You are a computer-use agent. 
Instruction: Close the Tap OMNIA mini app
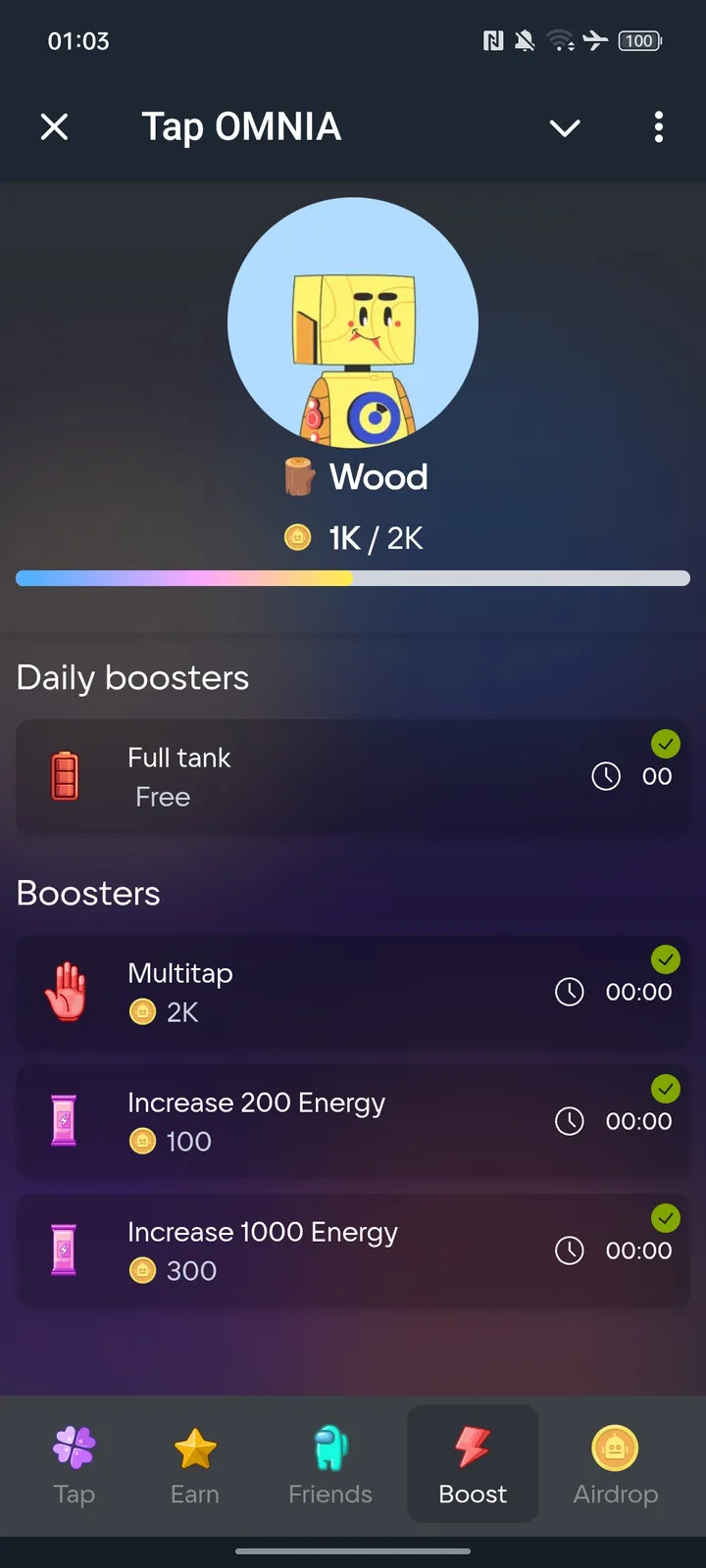coord(55,126)
